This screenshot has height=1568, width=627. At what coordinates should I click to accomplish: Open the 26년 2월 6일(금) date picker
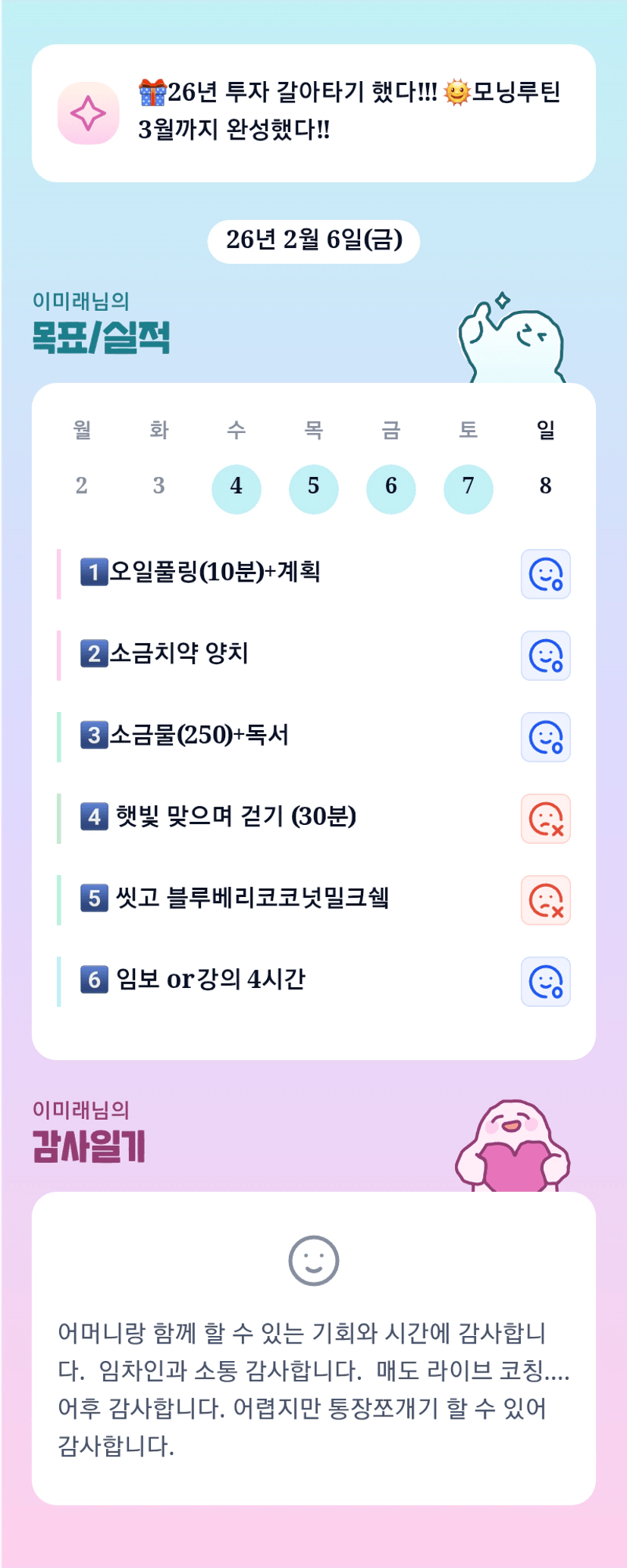(313, 241)
